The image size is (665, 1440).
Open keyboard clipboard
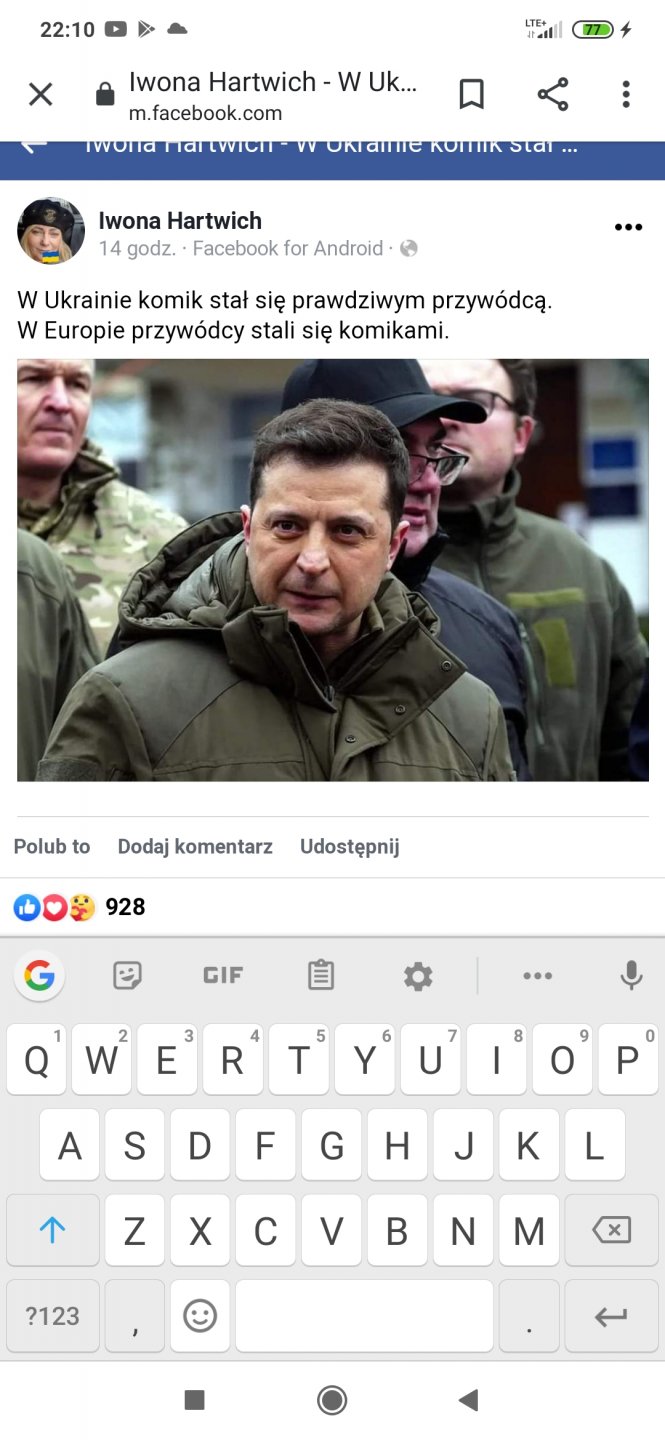click(321, 975)
